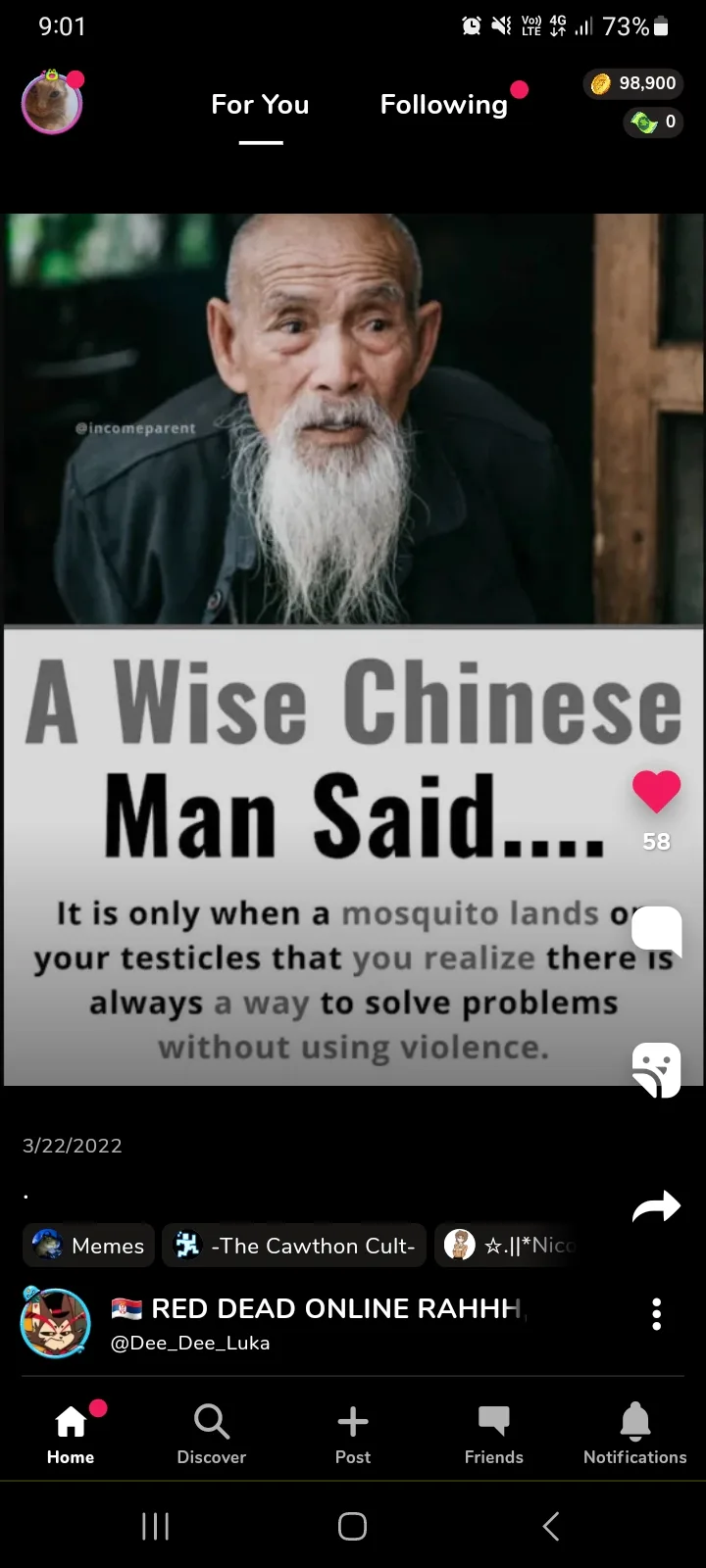Image resolution: width=706 pixels, height=1568 pixels.
Task: Open the comments on this post
Action: tap(656, 930)
